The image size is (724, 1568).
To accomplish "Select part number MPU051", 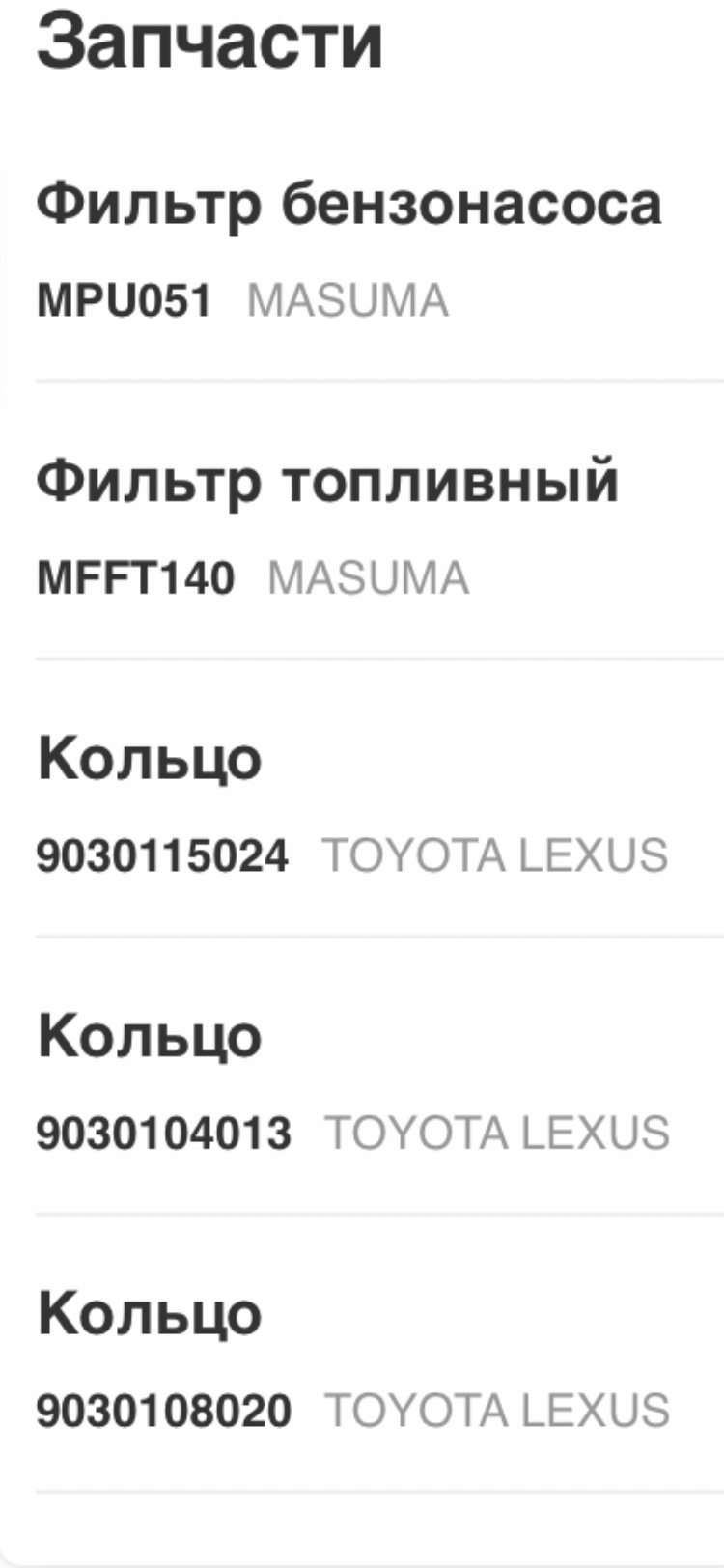I will 124,300.
